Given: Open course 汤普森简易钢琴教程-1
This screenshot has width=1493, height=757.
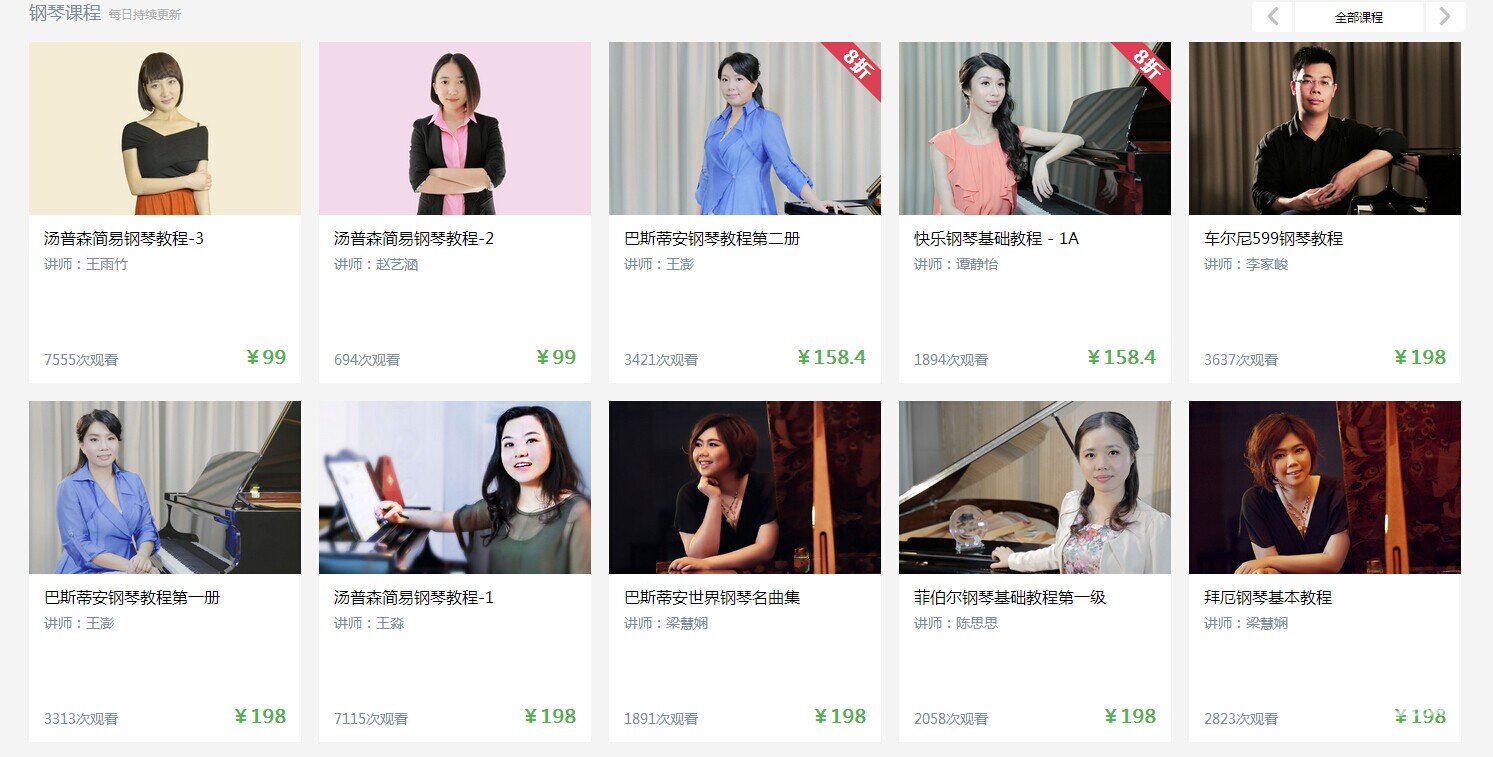Looking at the screenshot, I should point(414,598).
